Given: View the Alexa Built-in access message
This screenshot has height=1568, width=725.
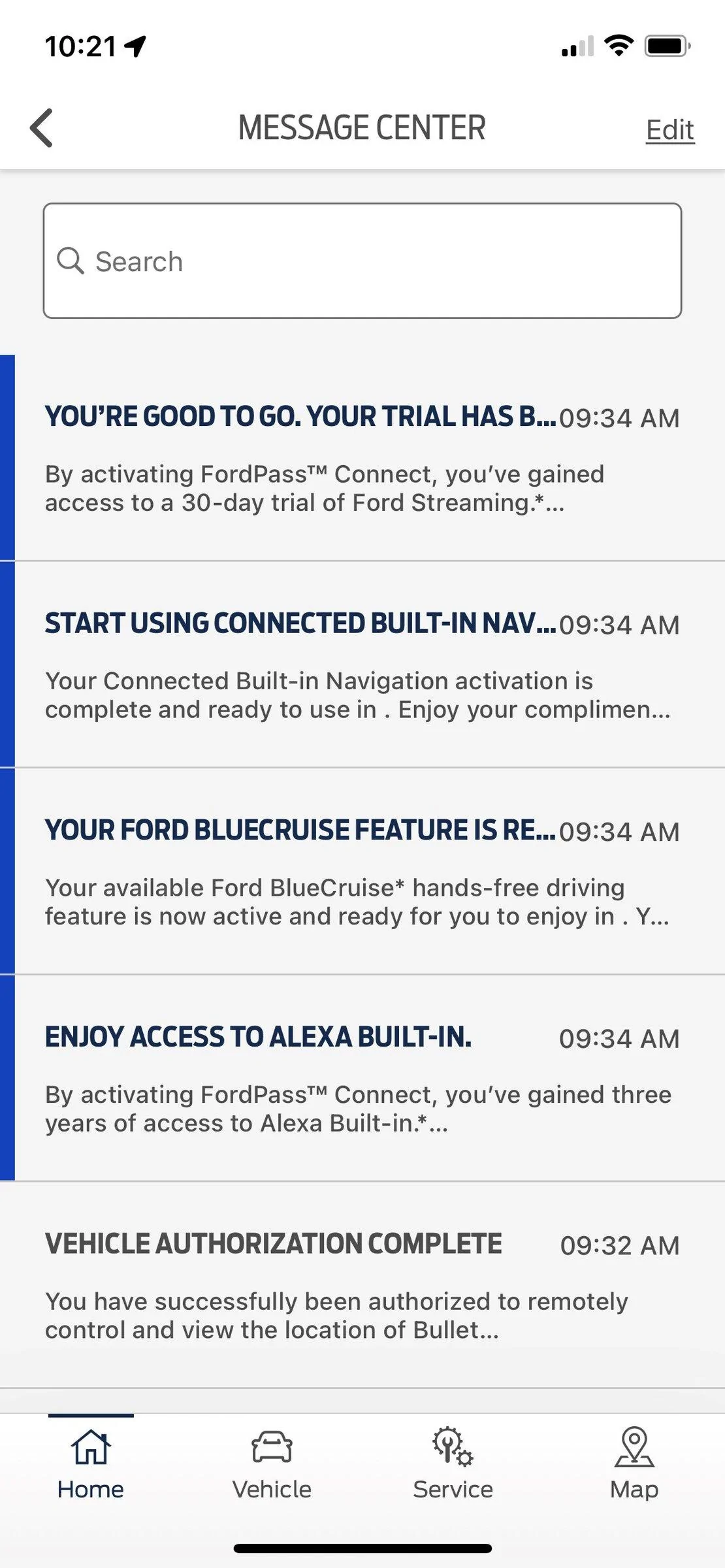Looking at the screenshot, I should (362, 1078).
